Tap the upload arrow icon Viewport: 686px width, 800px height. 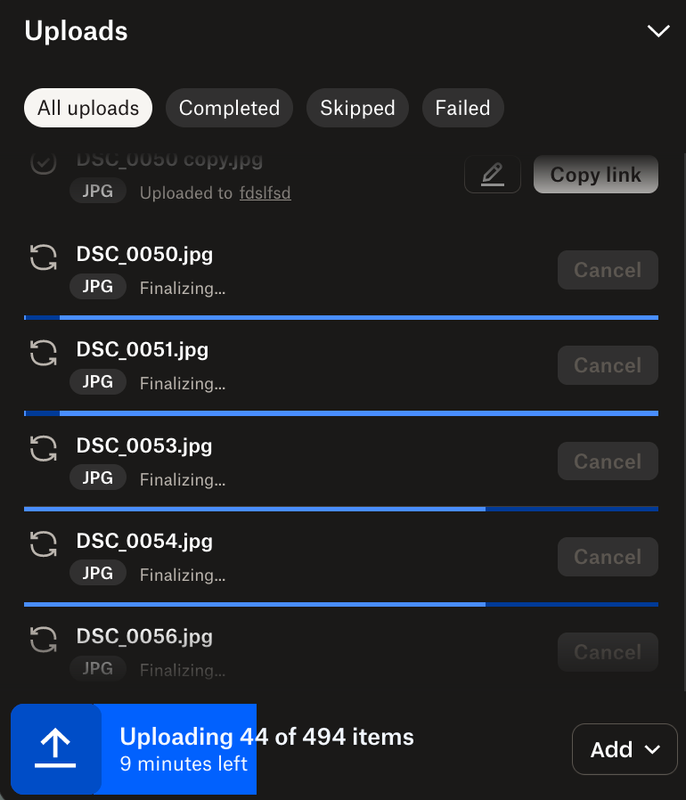point(55,749)
